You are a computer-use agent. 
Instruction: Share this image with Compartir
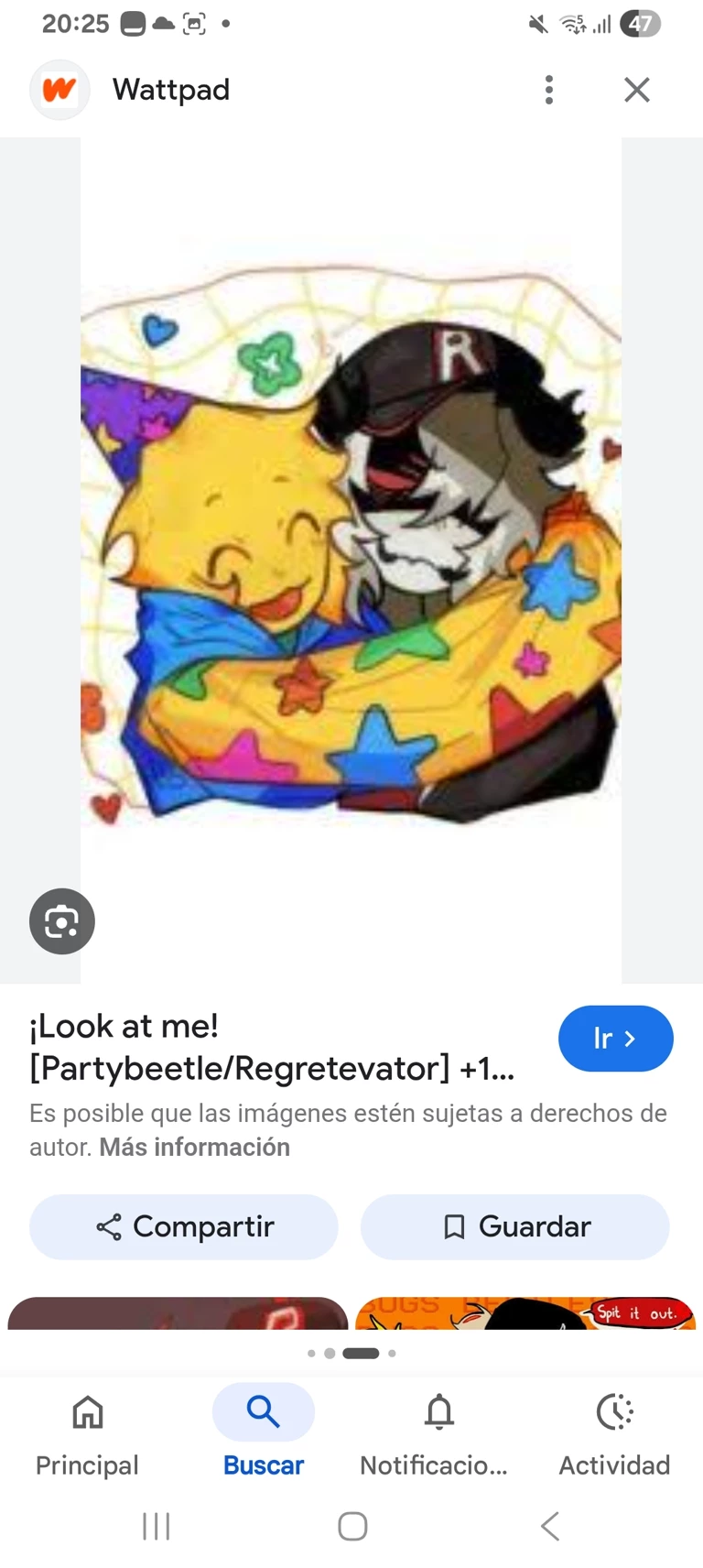tap(184, 1226)
